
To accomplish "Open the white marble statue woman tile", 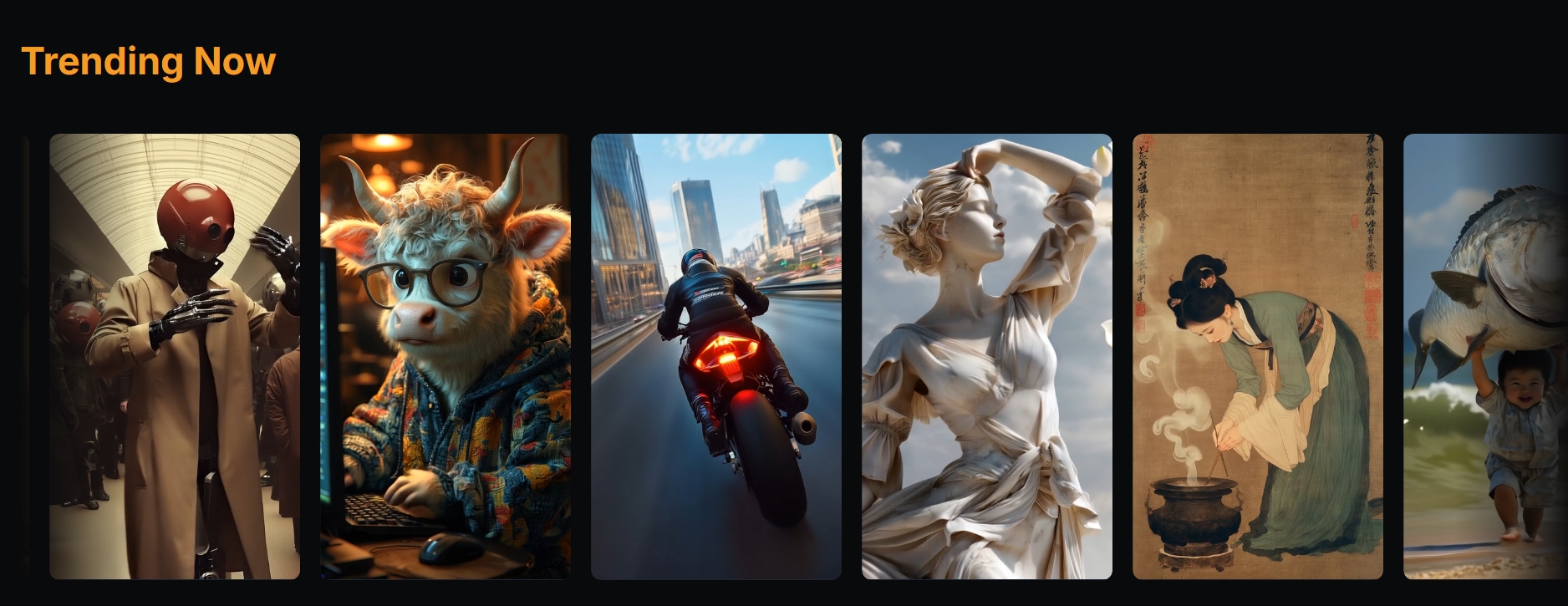I will [x=987, y=356].
